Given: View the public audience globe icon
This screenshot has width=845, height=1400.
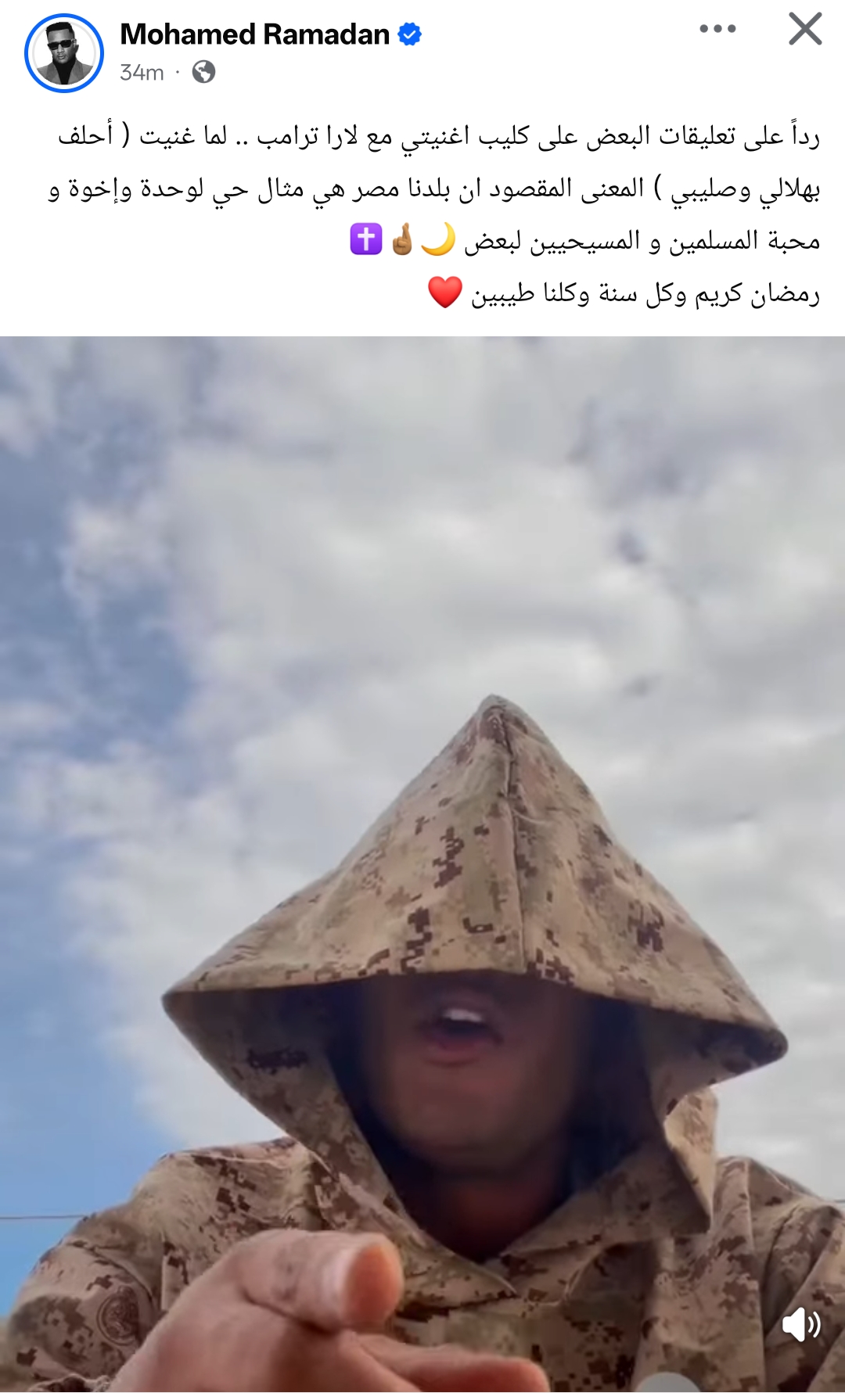Looking at the screenshot, I should click(203, 72).
